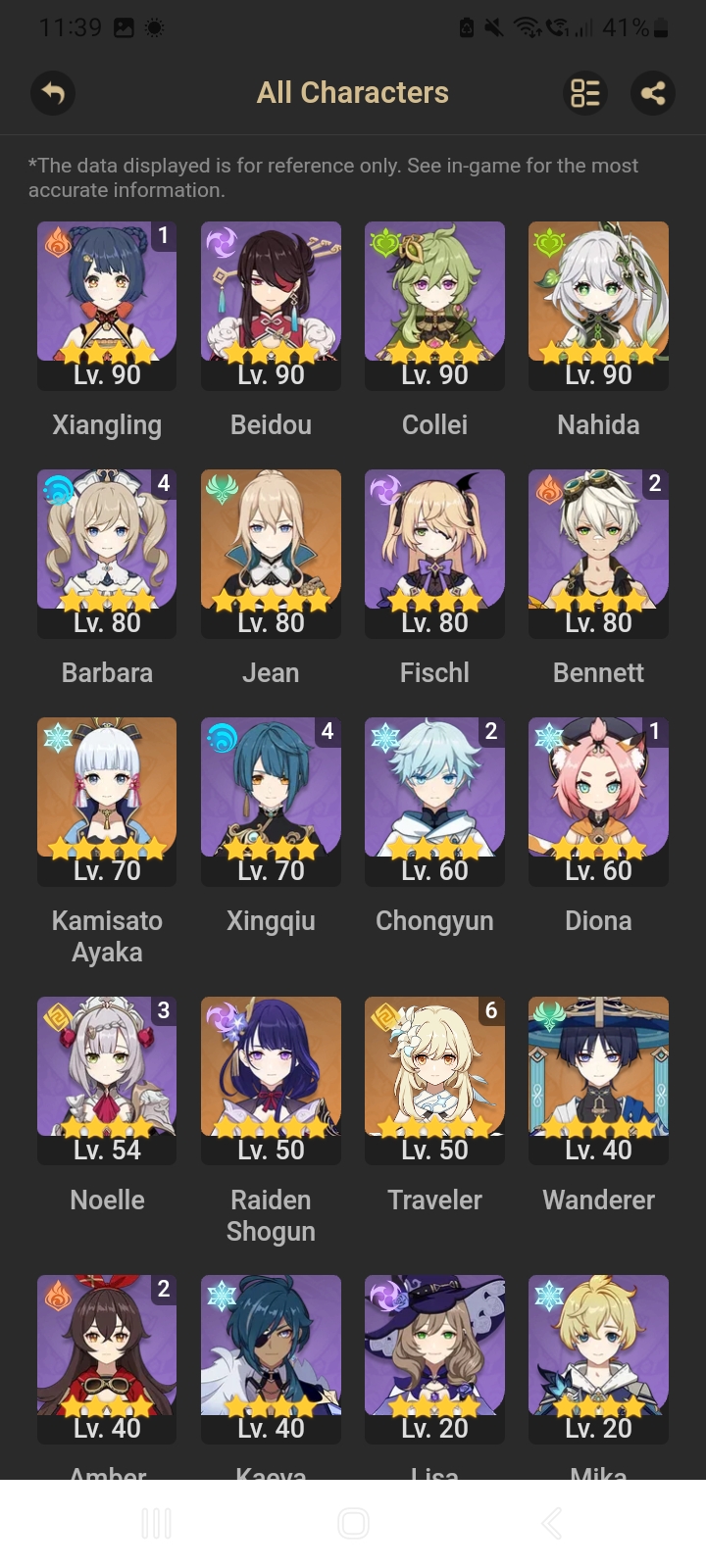
Task: Tap the Bennett name label
Action: [x=598, y=672]
